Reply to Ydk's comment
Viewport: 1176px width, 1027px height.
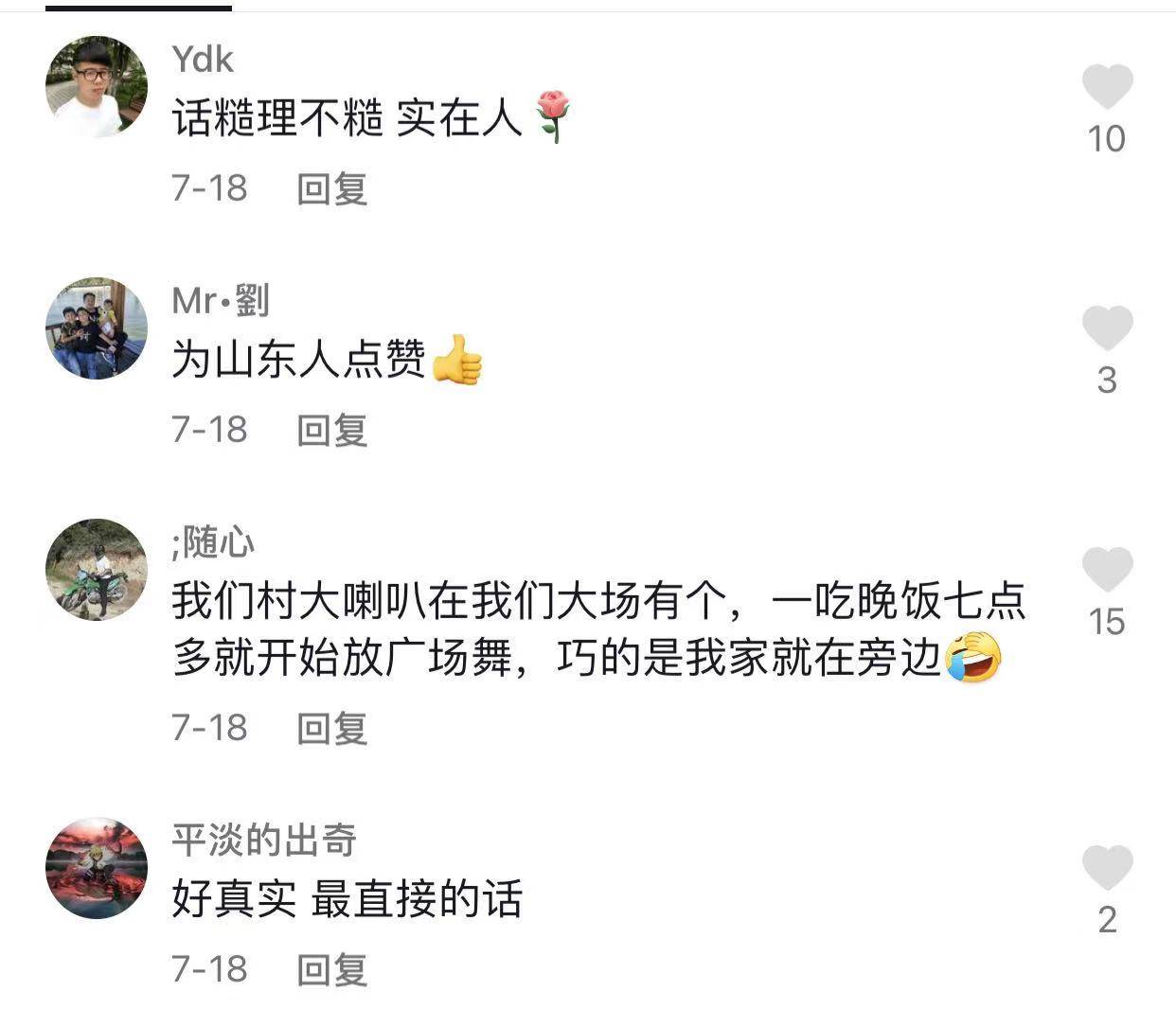click(331, 188)
